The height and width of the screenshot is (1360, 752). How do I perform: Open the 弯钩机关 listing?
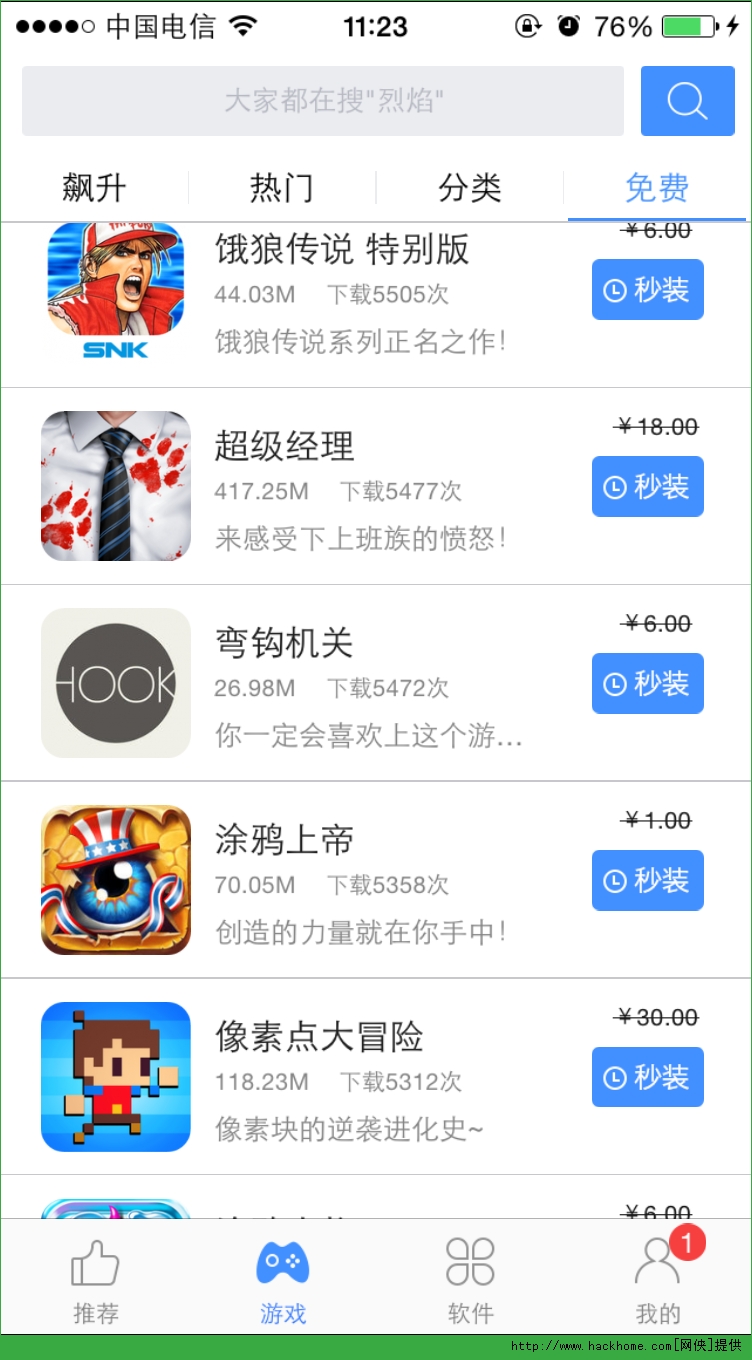tap(285, 643)
